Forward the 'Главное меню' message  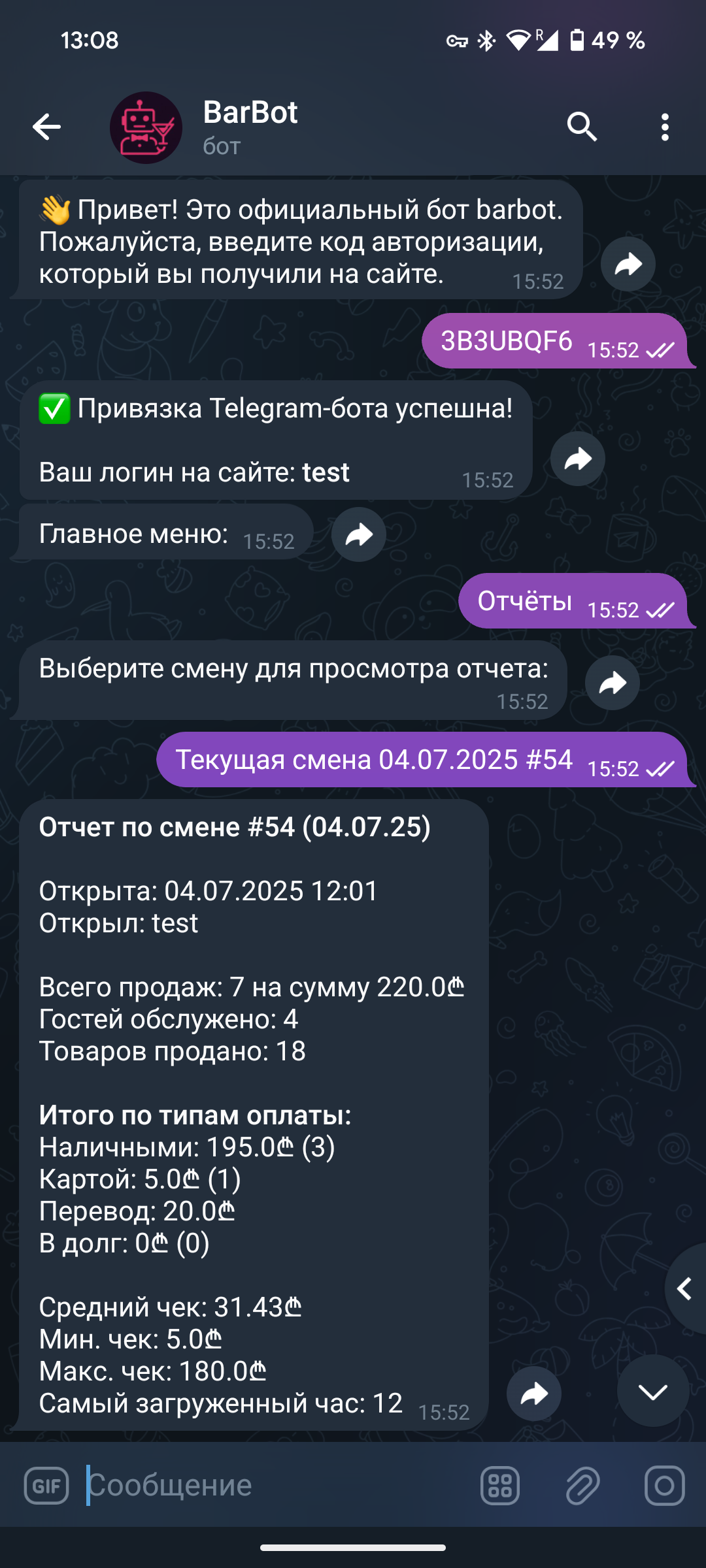358,534
